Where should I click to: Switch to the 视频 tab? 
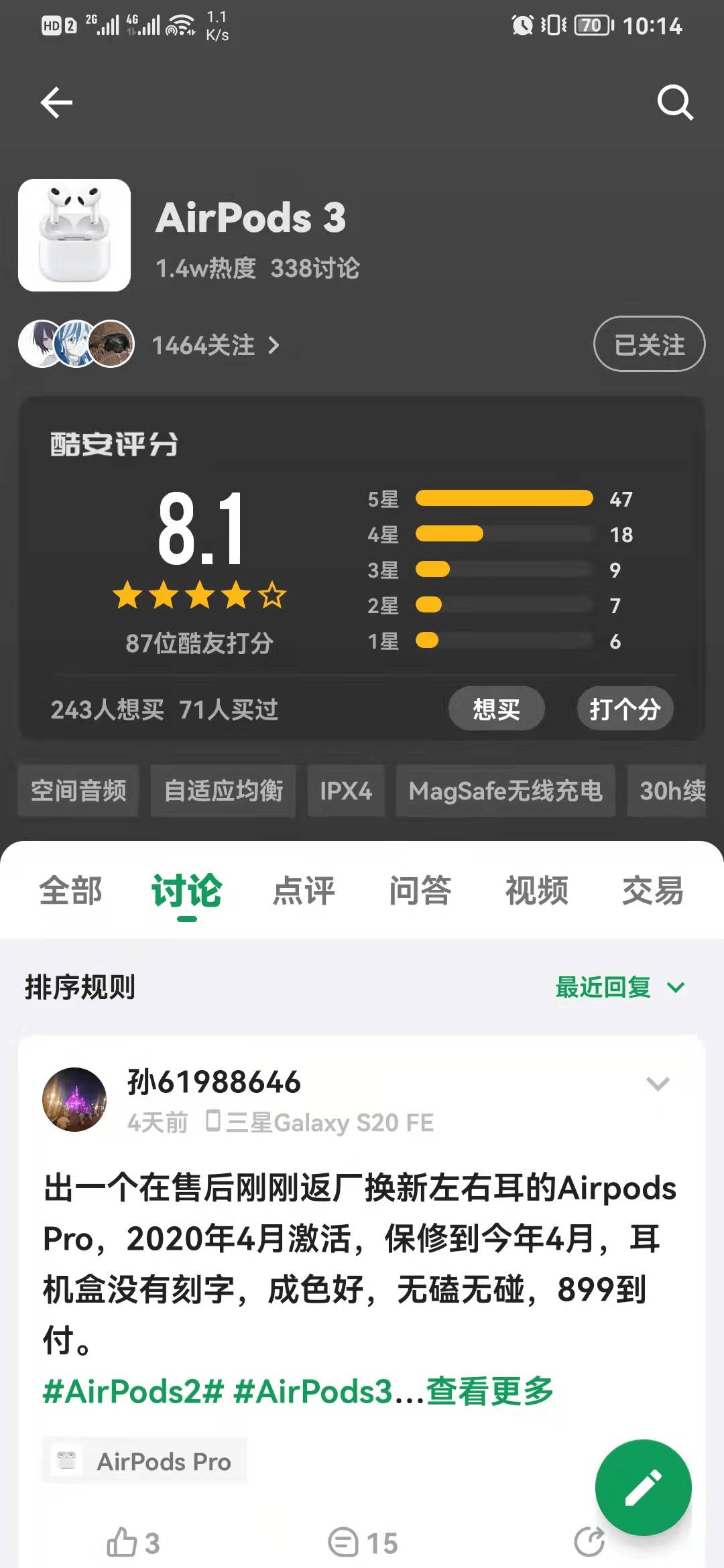click(x=536, y=891)
